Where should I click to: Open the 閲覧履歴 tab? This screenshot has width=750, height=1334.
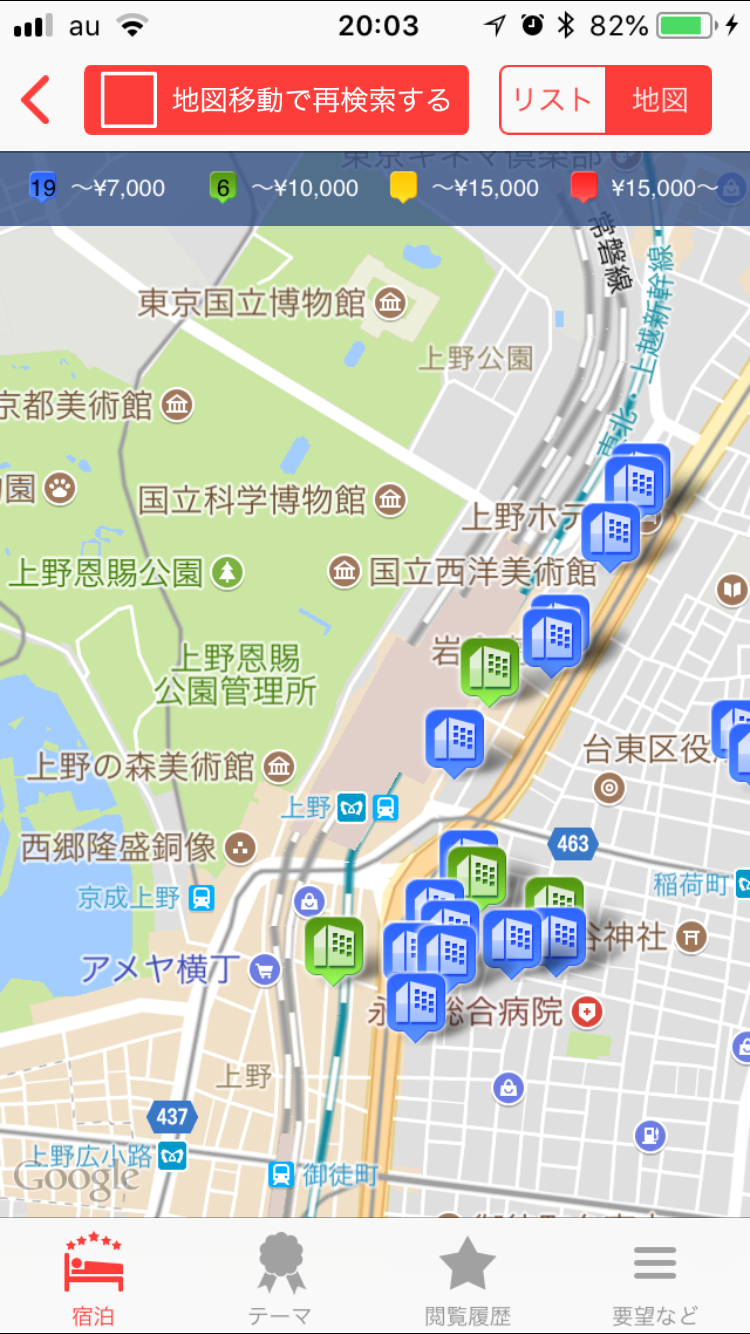pyautogui.click(x=468, y=1277)
